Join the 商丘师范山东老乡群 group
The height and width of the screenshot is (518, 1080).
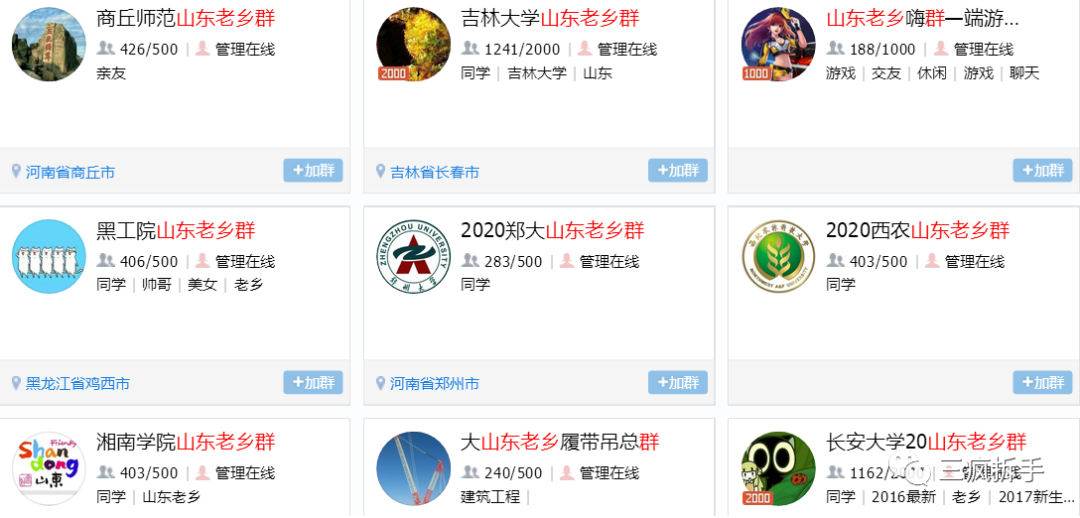coord(313,171)
